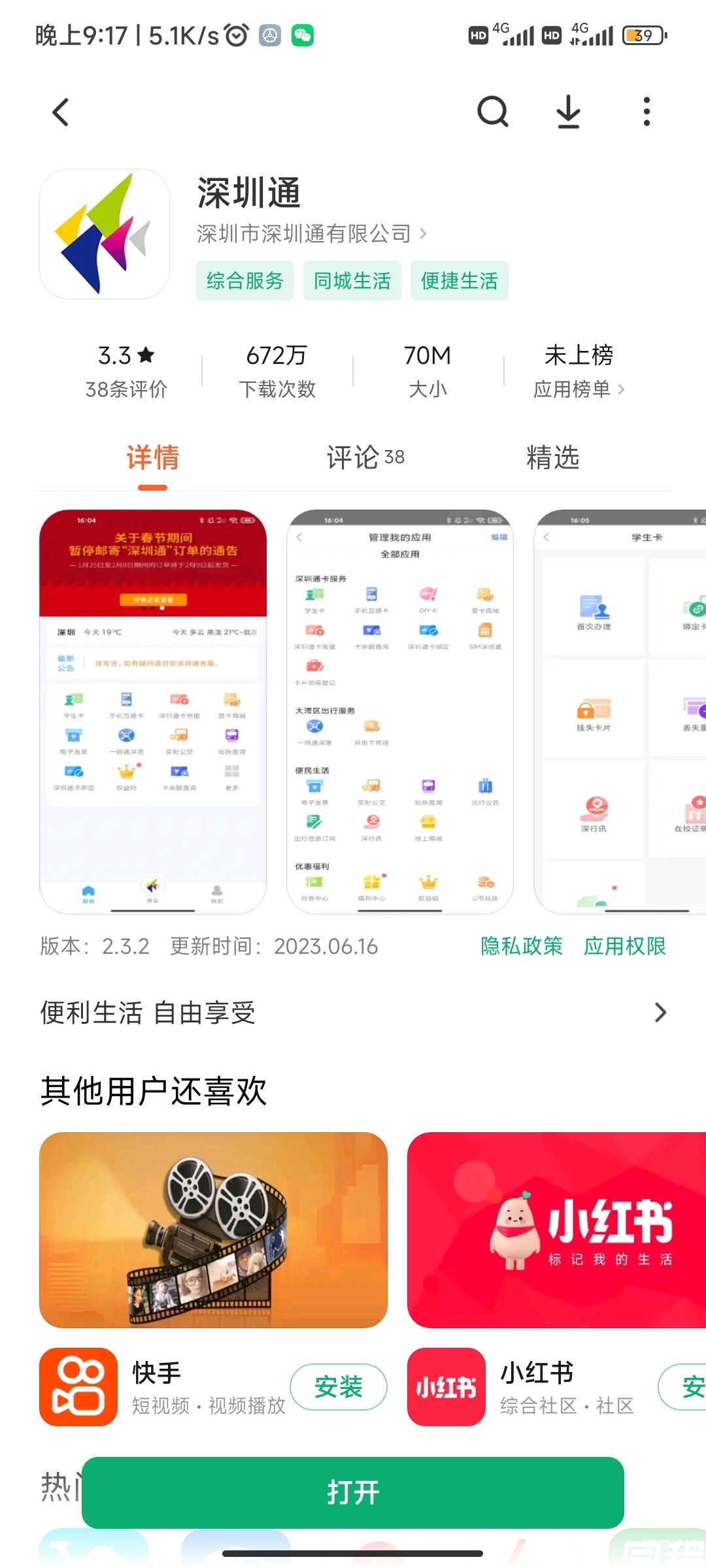Screen dimensions: 706x1568
Task: Open the 应用权限 link
Action: (624, 946)
